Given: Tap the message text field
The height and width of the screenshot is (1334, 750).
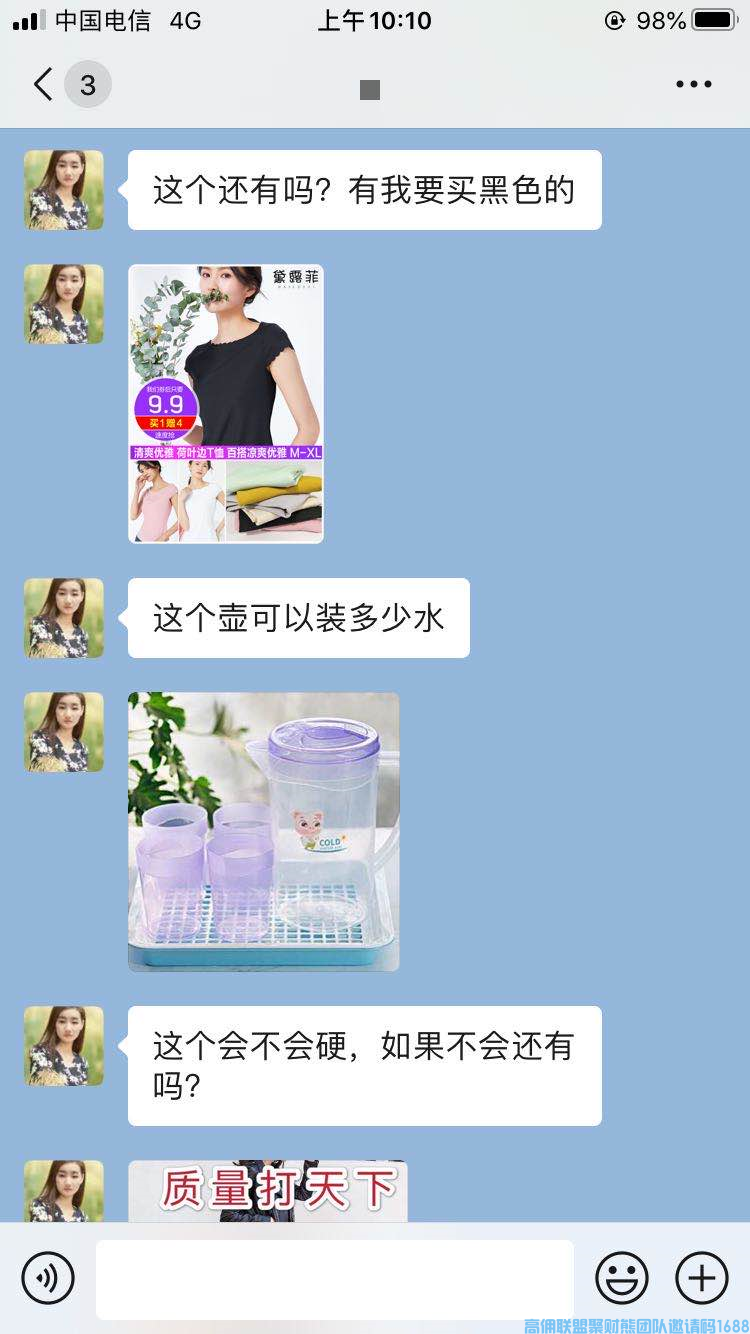Looking at the screenshot, I should pos(335,1279).
